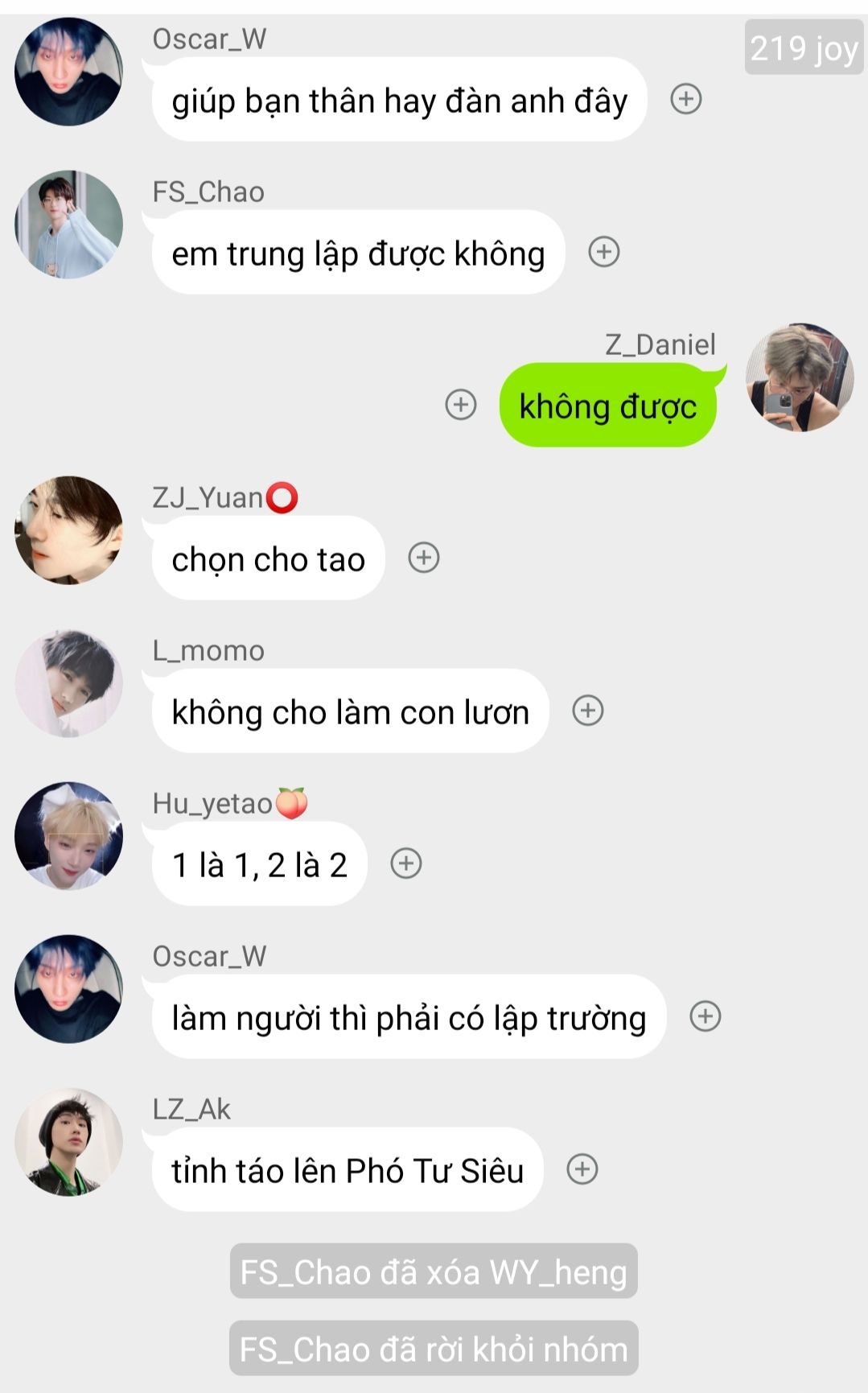
Task: Open LZ_Ak's avatar
Action: coord(69,1142)
